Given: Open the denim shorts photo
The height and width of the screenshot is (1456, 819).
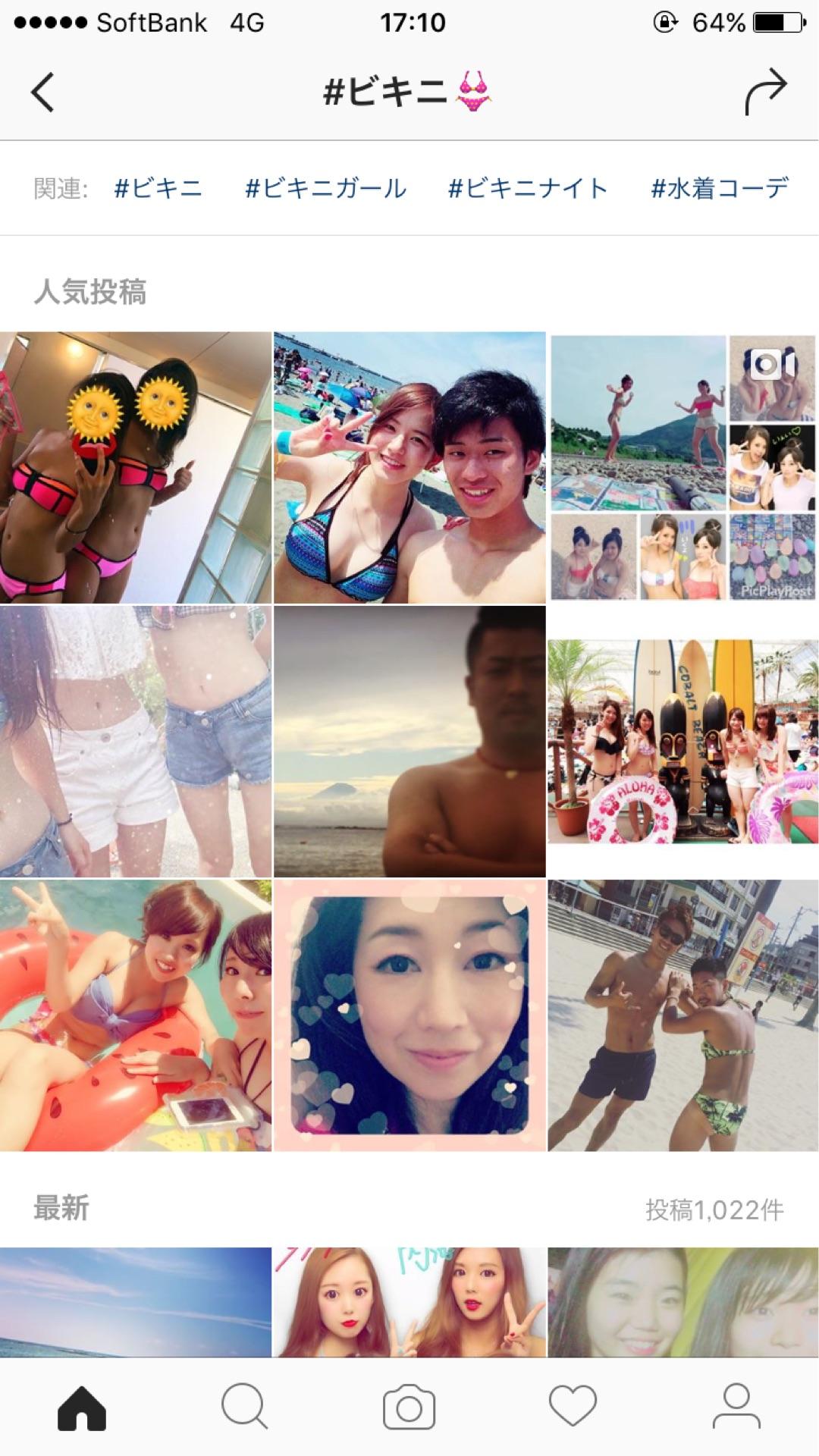Looking at the screenshot, I should click(135, 741).
